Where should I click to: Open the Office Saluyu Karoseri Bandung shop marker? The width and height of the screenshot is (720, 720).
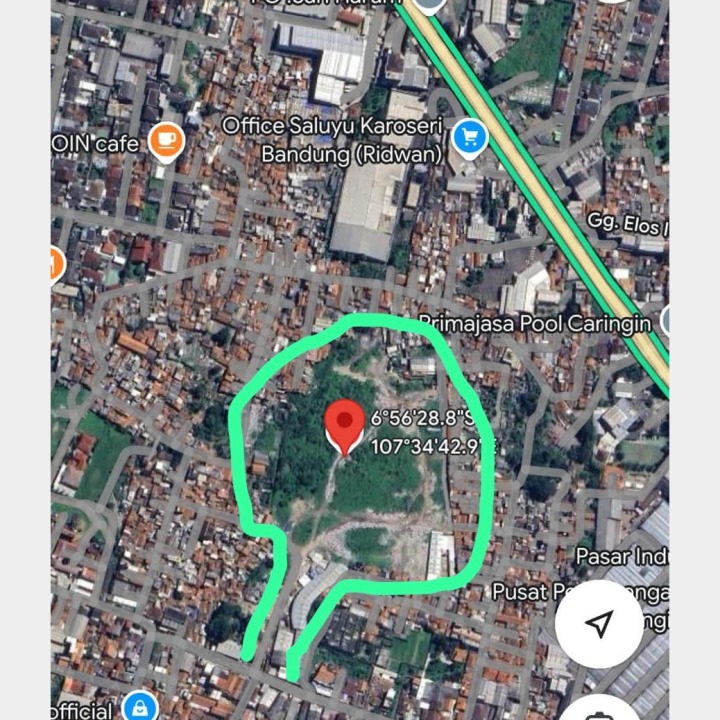pyautogui.click(x=469, y=138)
